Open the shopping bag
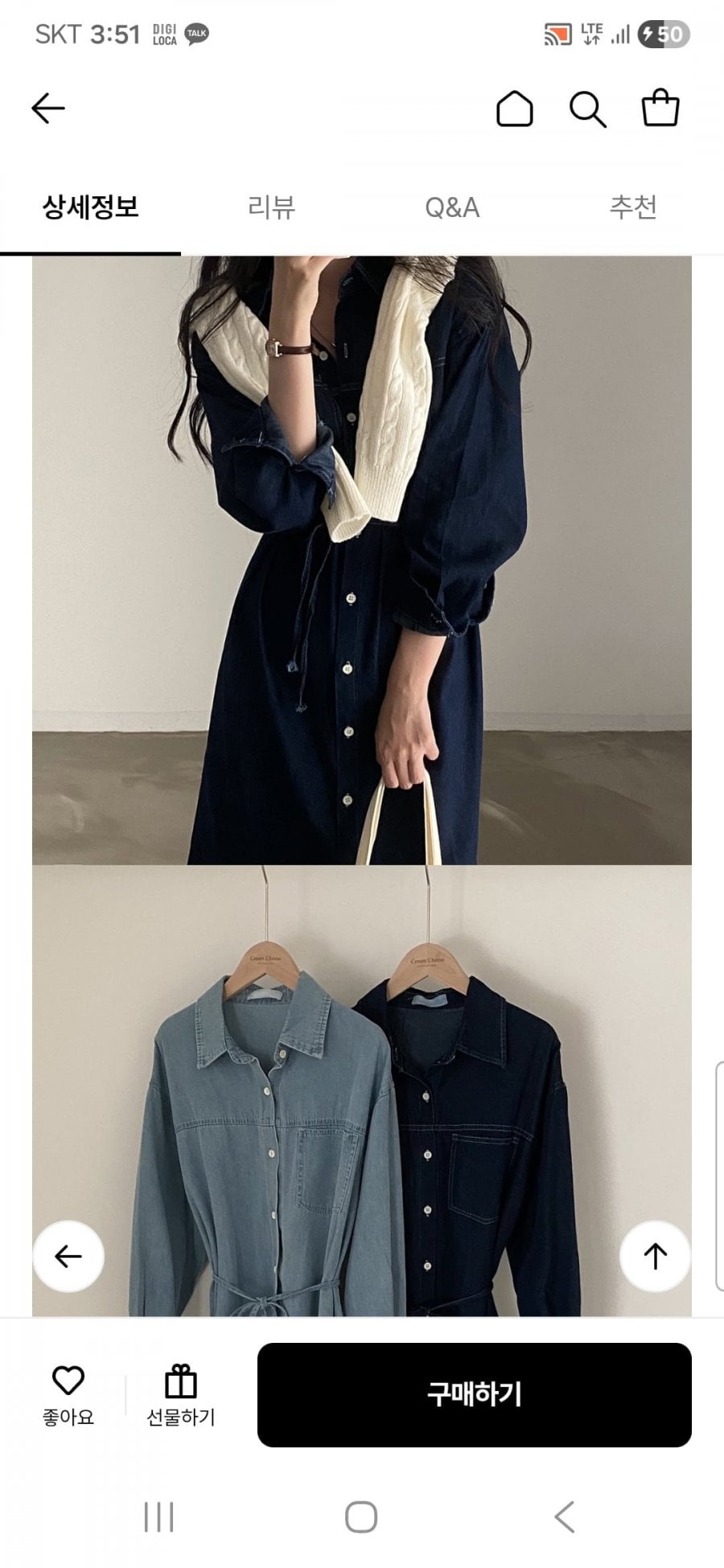724x1568 pixels. point(660,108)
